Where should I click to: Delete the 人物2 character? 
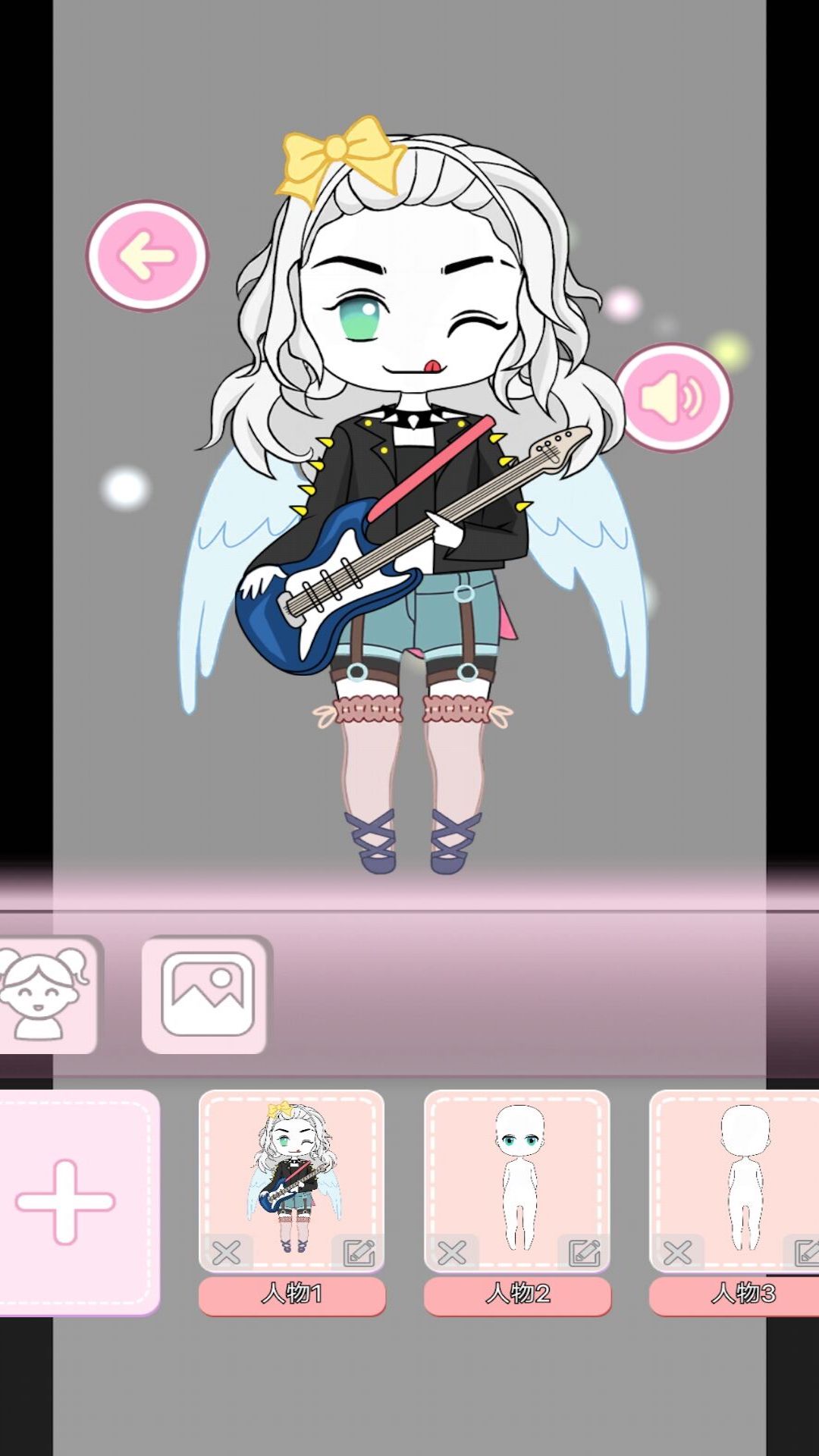452,1253
